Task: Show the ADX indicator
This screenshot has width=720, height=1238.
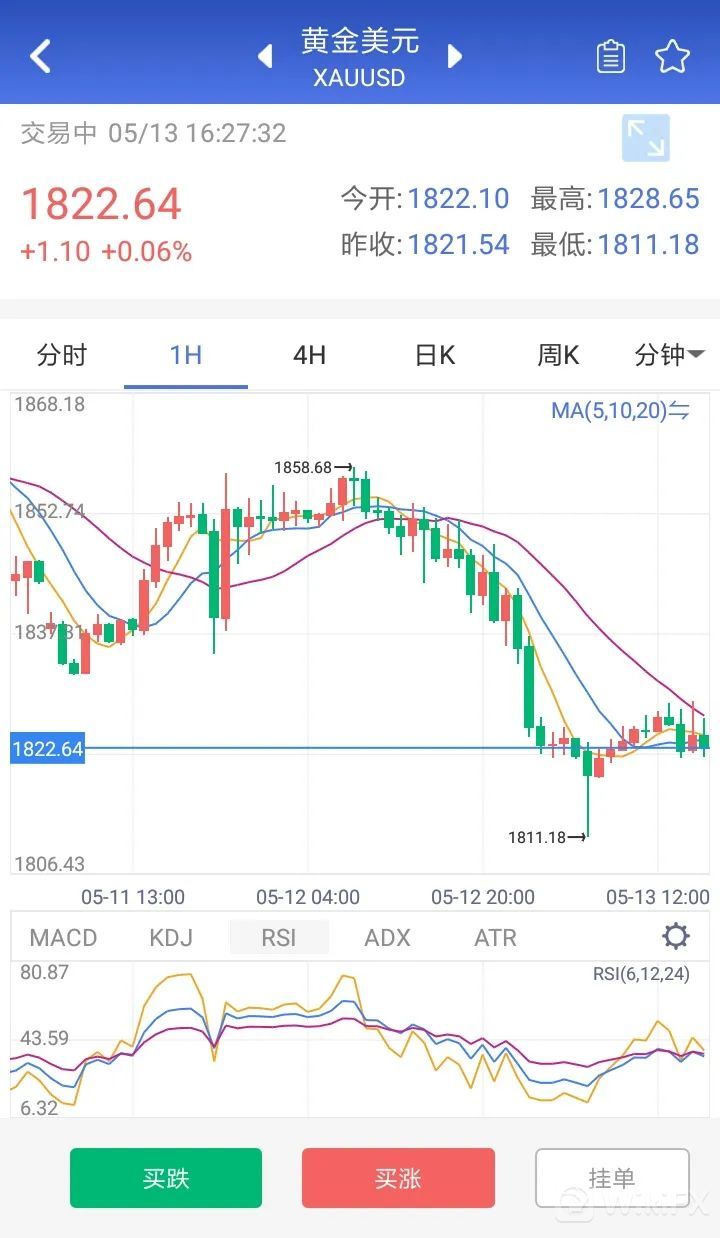Action: point(387,937)
